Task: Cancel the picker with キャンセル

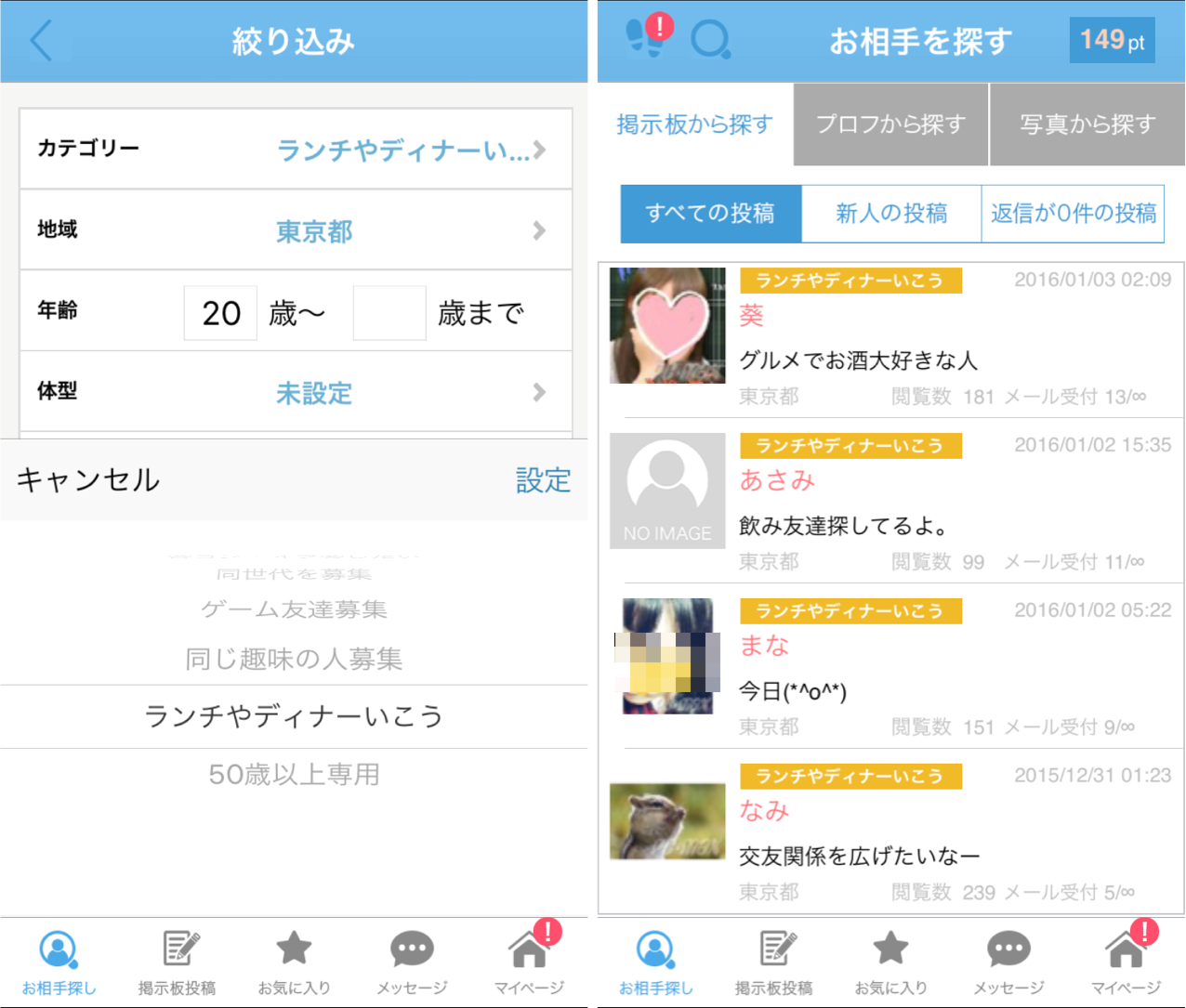Action: [88, 479]
